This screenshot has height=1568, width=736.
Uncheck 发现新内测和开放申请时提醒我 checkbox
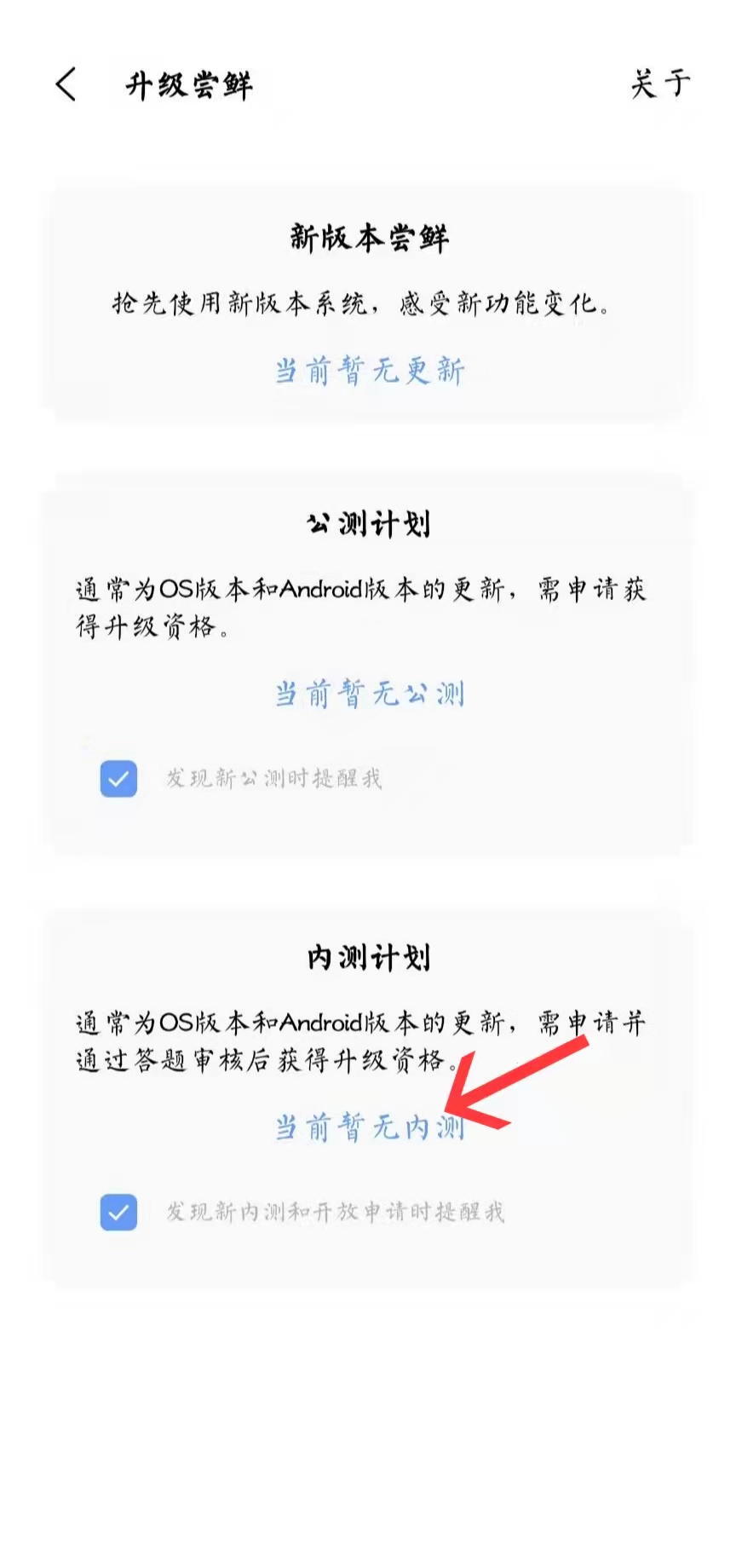[118, 1212]
